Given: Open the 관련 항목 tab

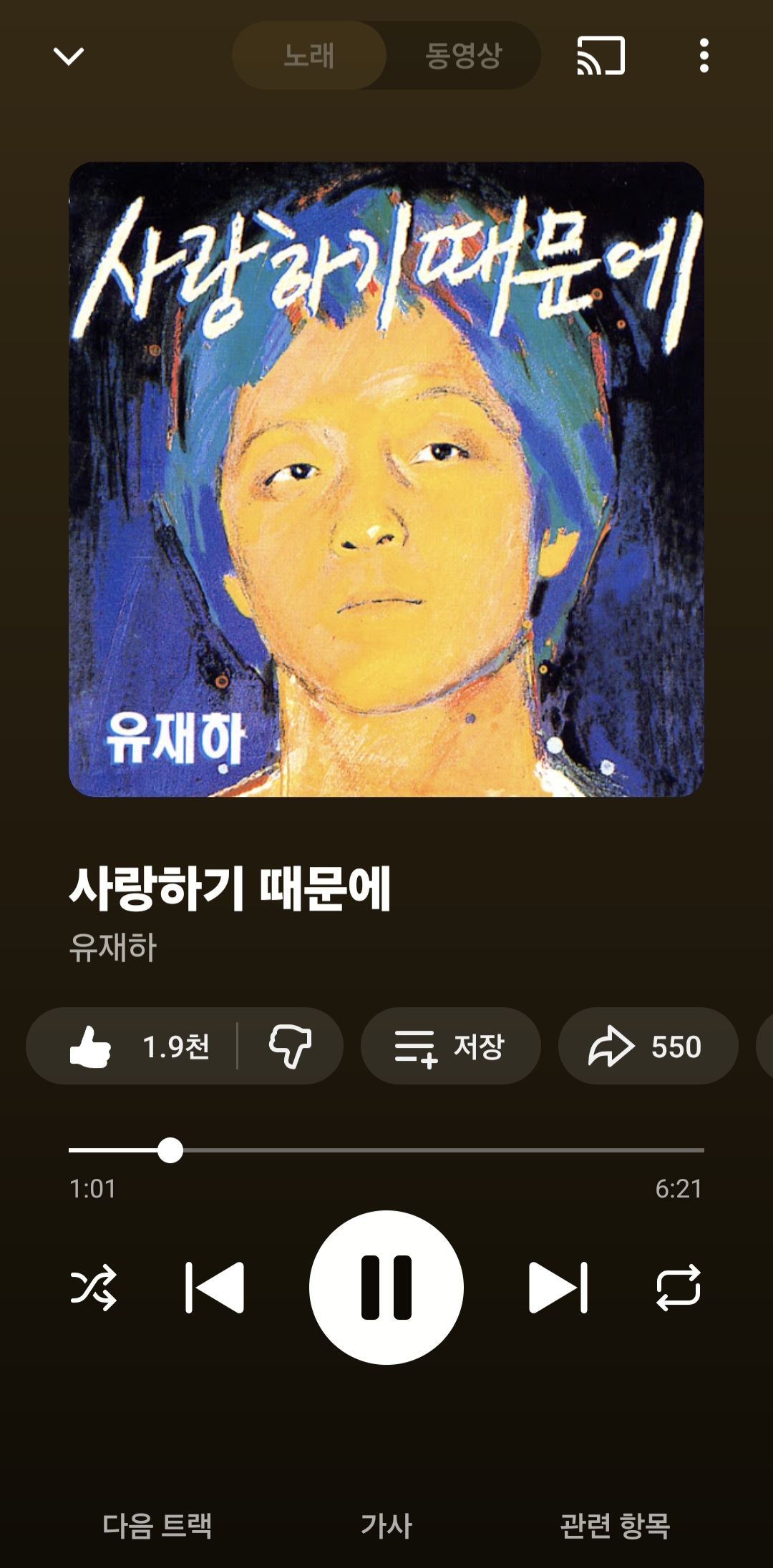Looking at the screenshot, I should [x=615, y=1525].
